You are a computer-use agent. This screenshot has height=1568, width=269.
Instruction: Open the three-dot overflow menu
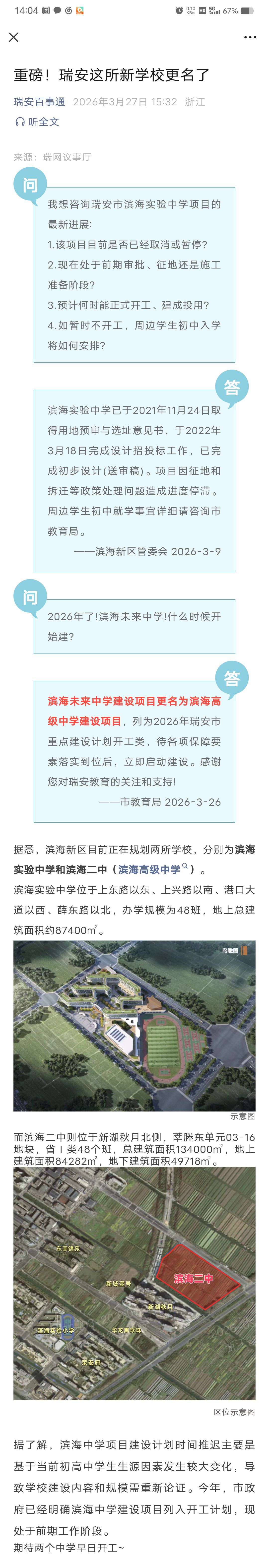tap(250, 37)
